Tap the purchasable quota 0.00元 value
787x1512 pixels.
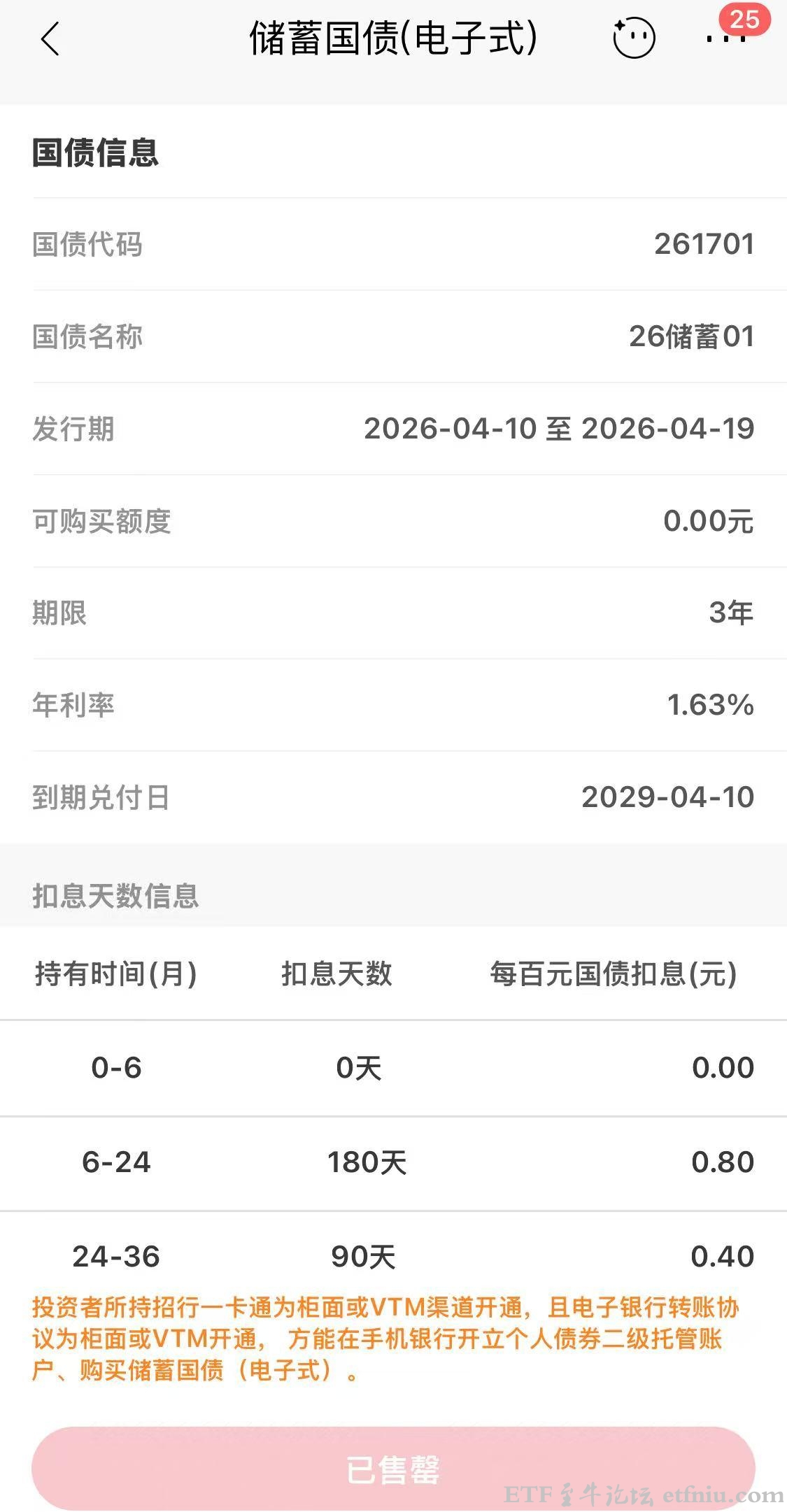[707, 521]
